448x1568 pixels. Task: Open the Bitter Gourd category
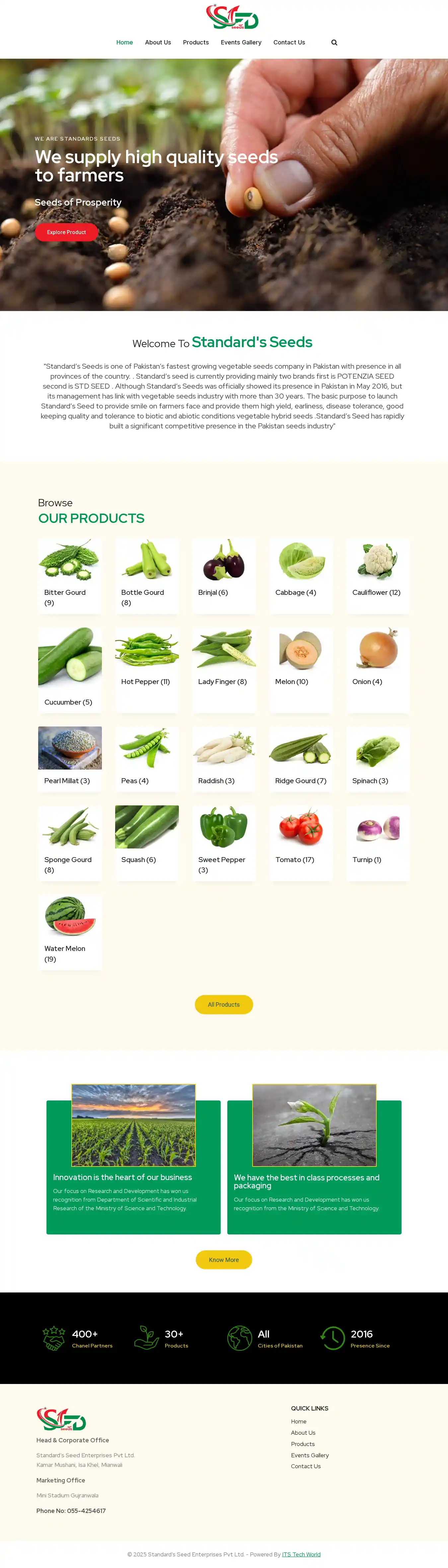tap(69, 575)
